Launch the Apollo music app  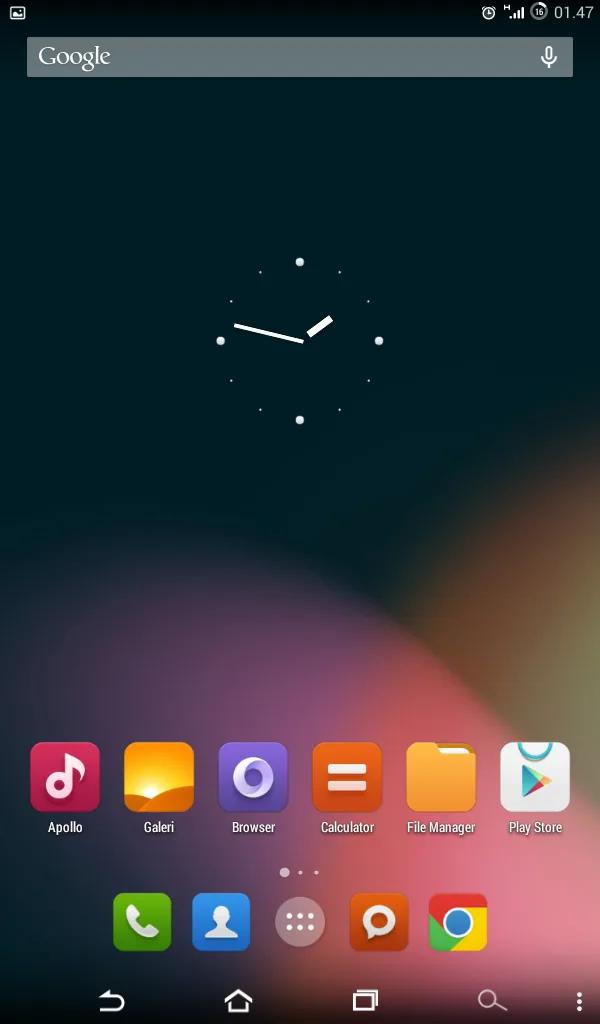[65, 777]
